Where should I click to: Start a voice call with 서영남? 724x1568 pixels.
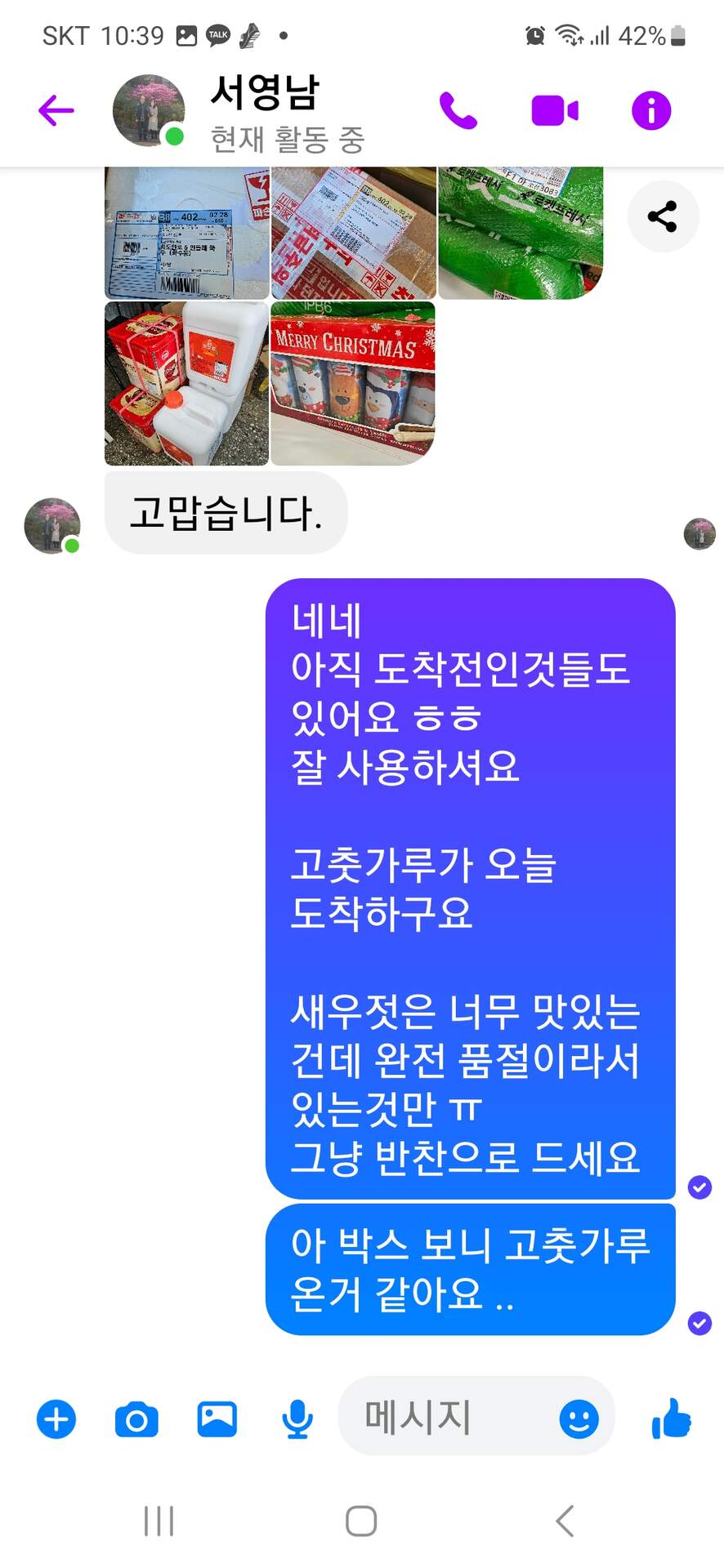[458, 110]
